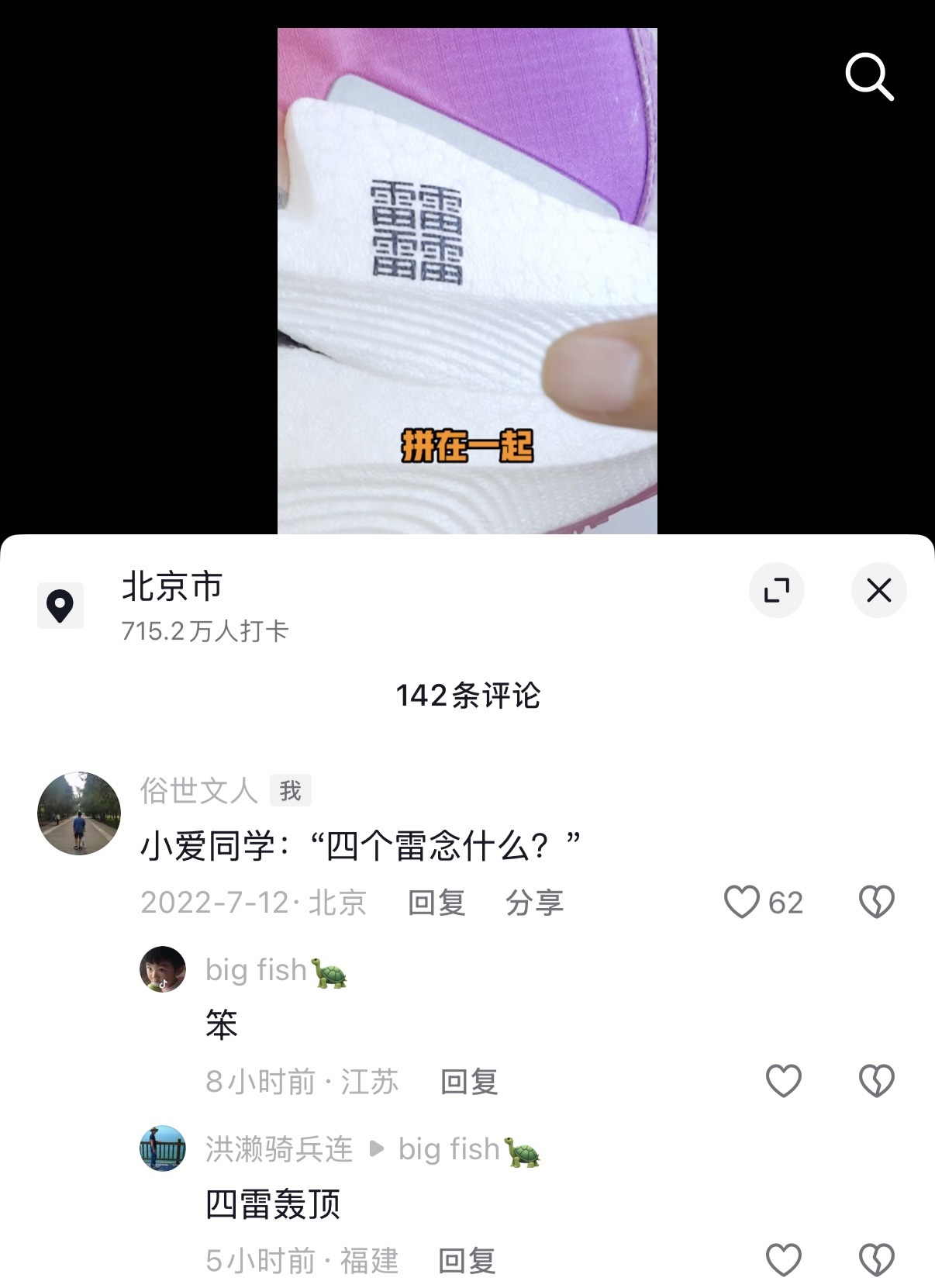This screenshot has height=1288, width=935.
Task: Like the comment 四雷轰顶
Action: pyautogui.click(x=783, y=1260)
